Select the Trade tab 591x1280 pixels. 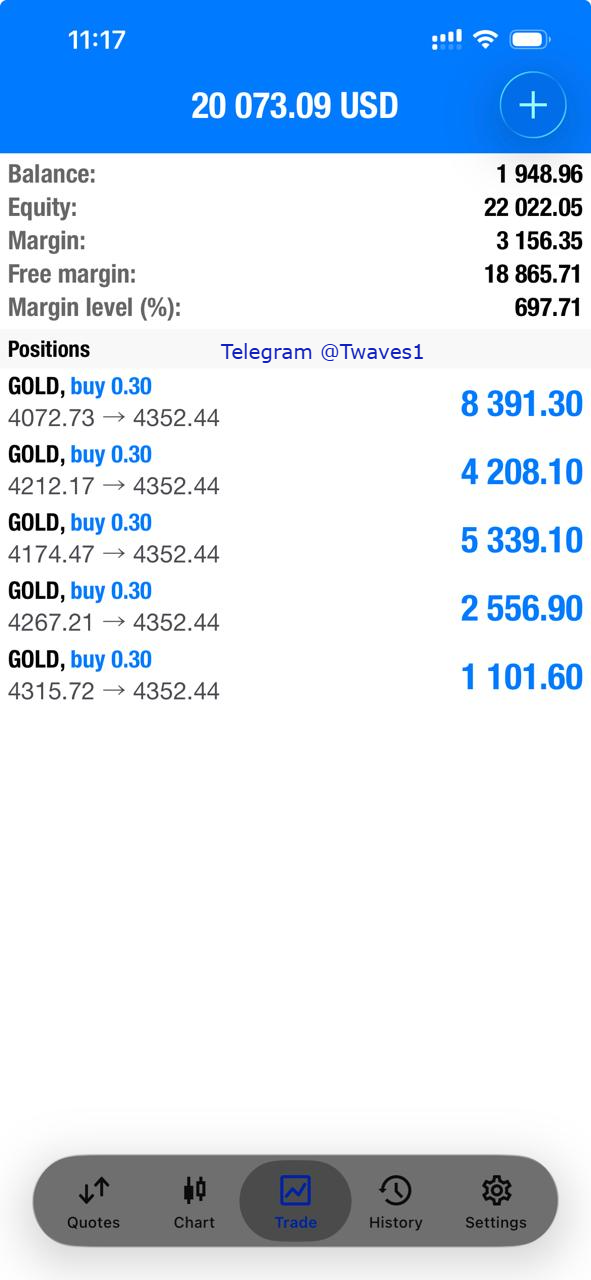[296, 1202]
